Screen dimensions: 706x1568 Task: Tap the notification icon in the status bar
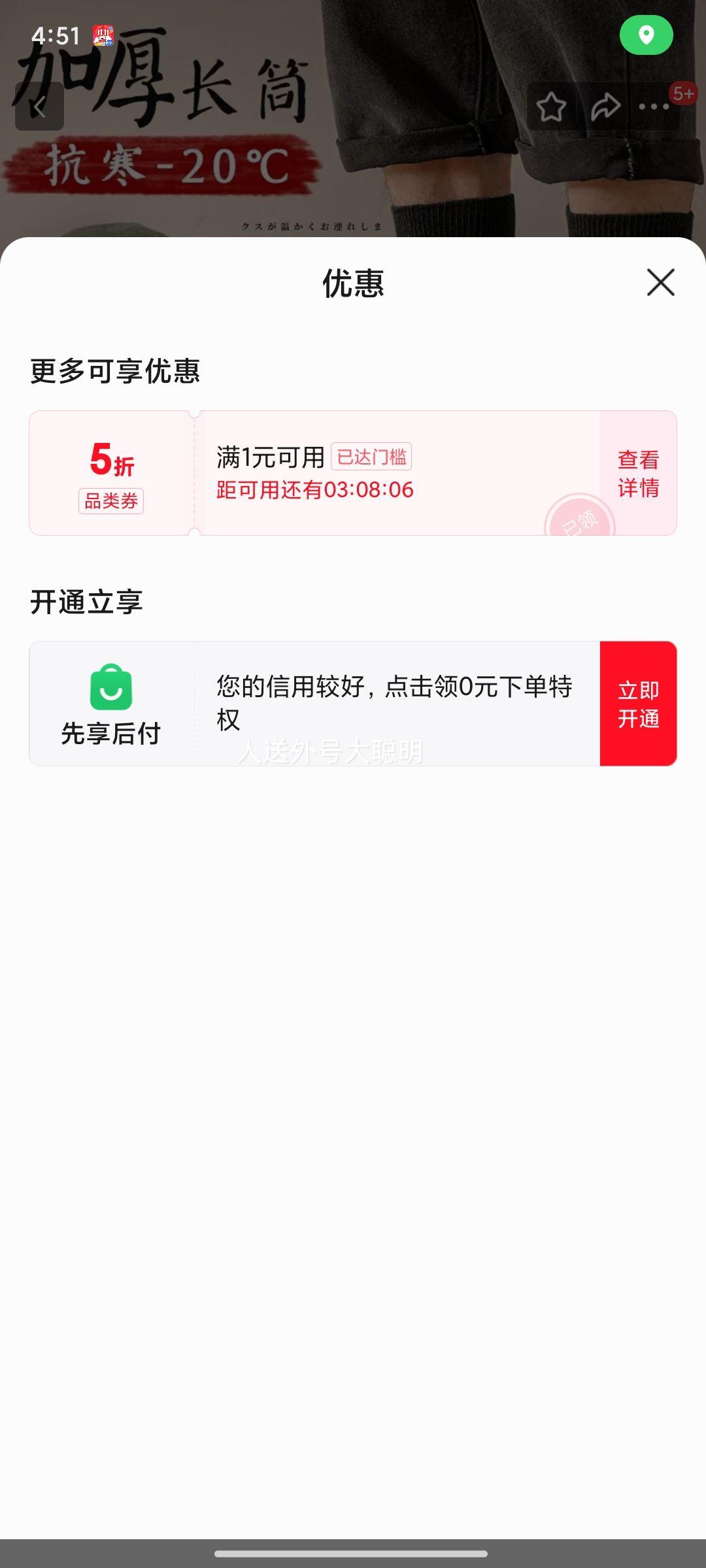(105, 37)
